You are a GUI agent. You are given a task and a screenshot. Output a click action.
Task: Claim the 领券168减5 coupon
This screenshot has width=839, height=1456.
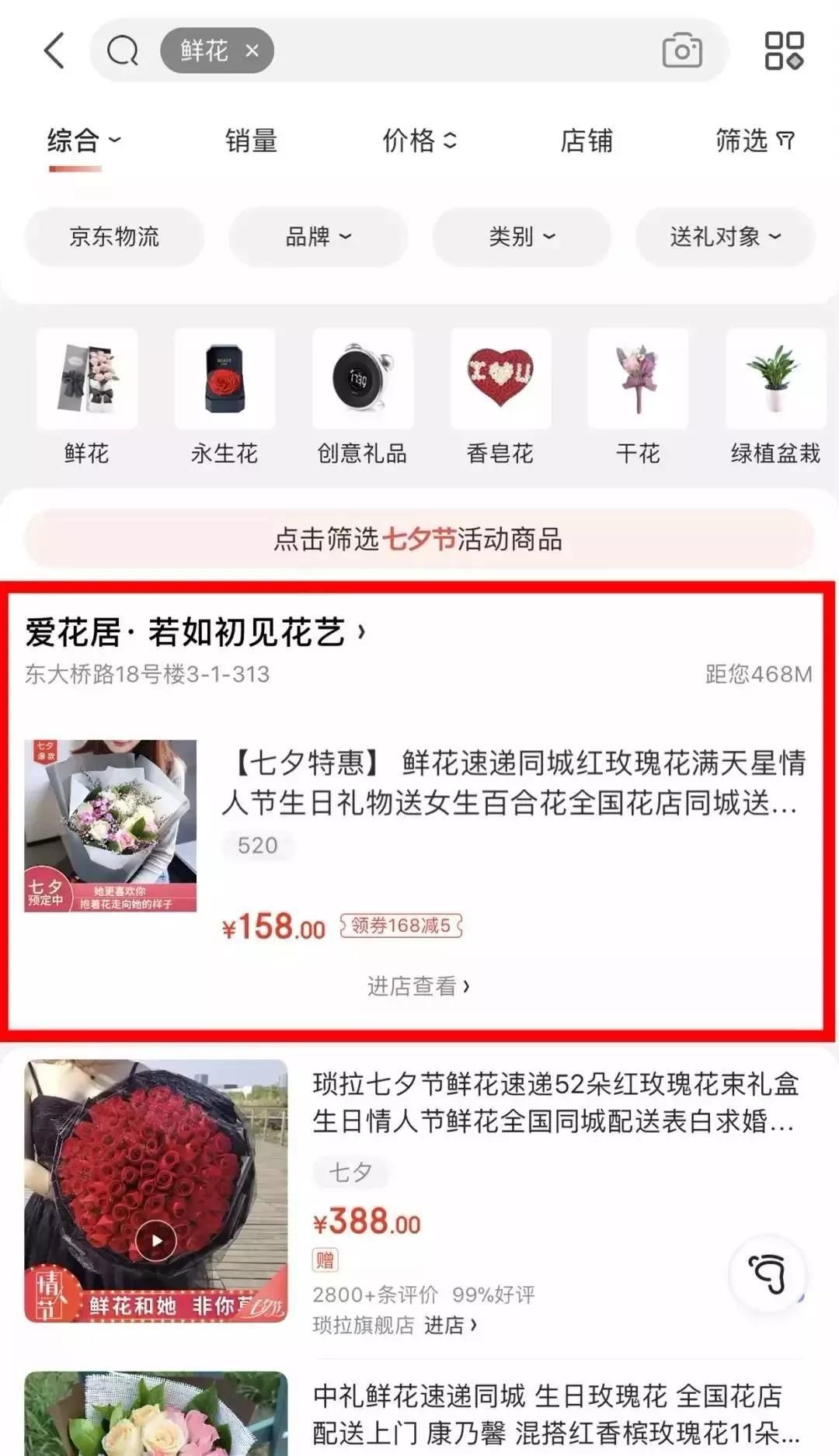click(401, 926)
